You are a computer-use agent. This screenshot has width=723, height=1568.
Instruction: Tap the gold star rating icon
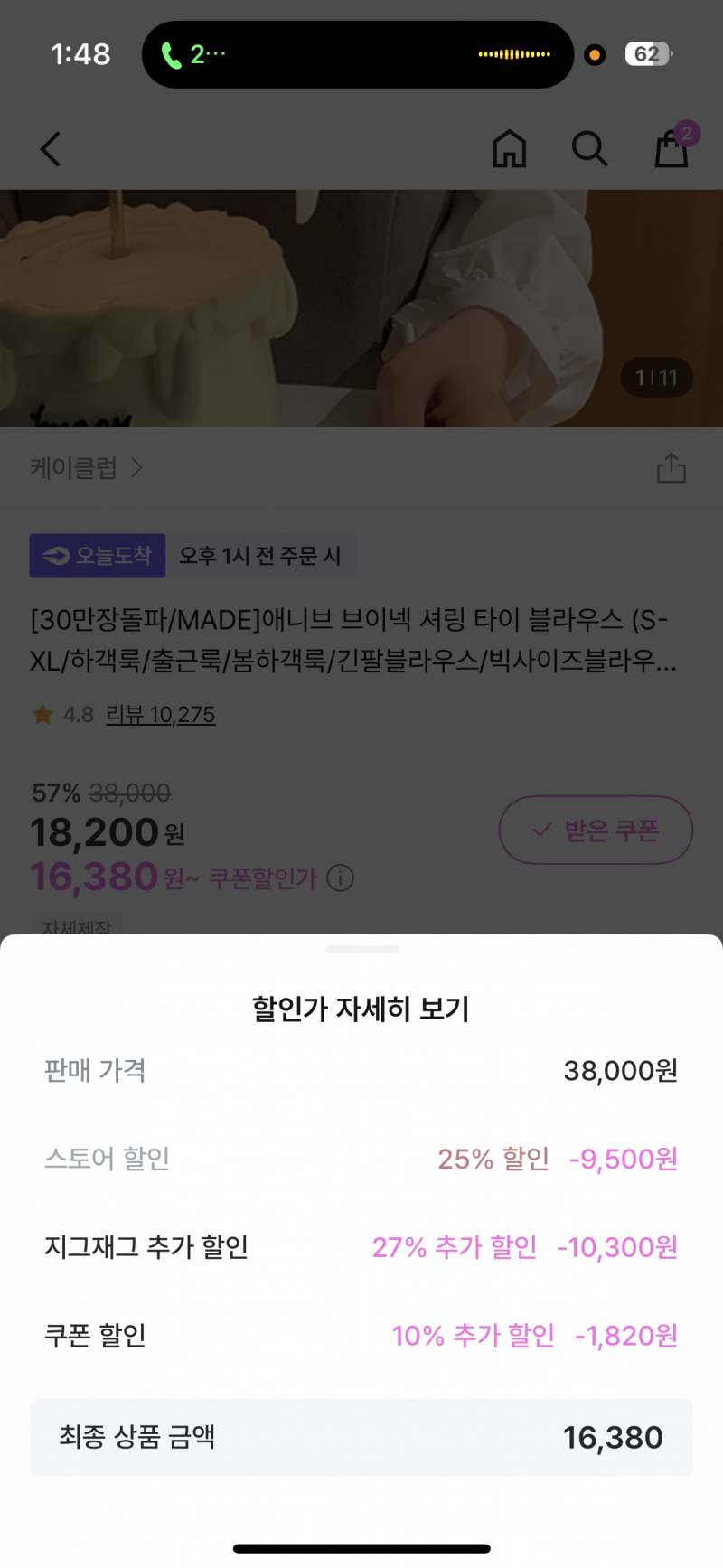tap(41, 714)
